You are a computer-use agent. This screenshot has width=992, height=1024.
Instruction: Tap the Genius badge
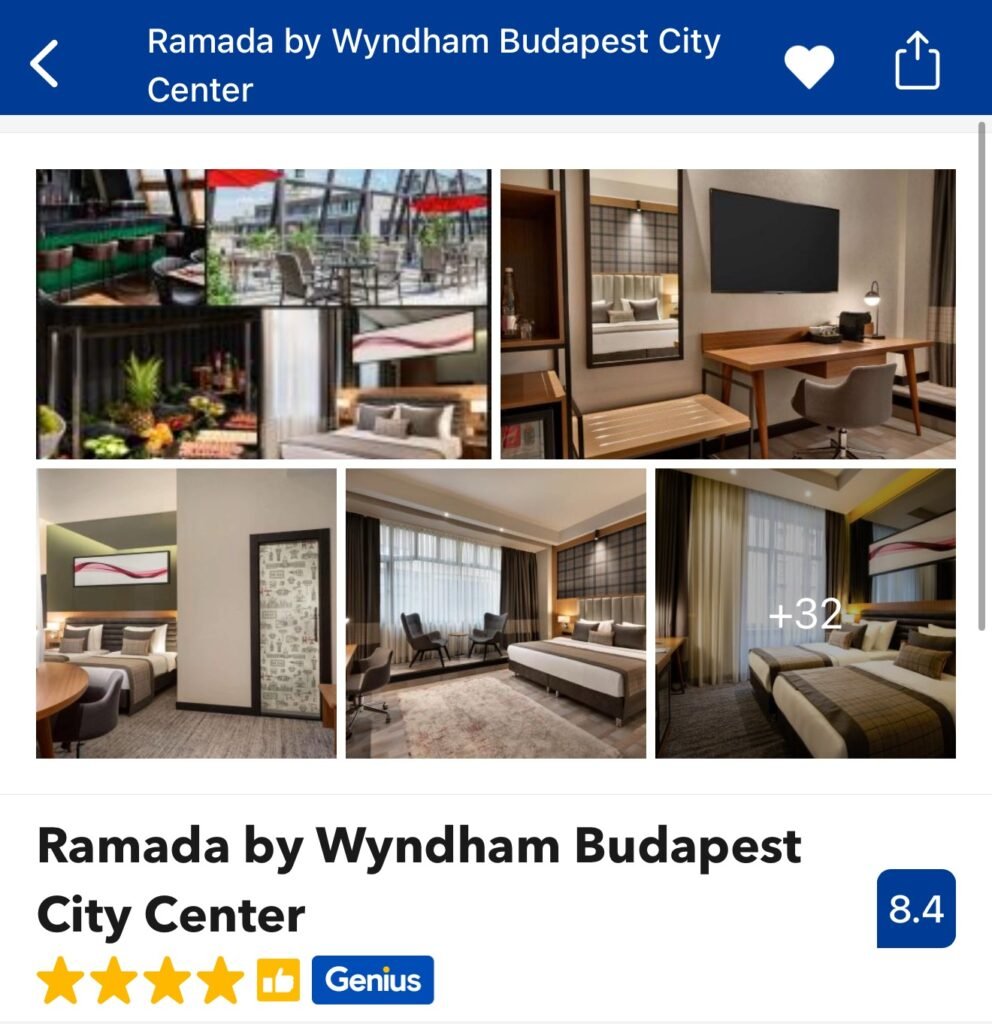[372, 980]
